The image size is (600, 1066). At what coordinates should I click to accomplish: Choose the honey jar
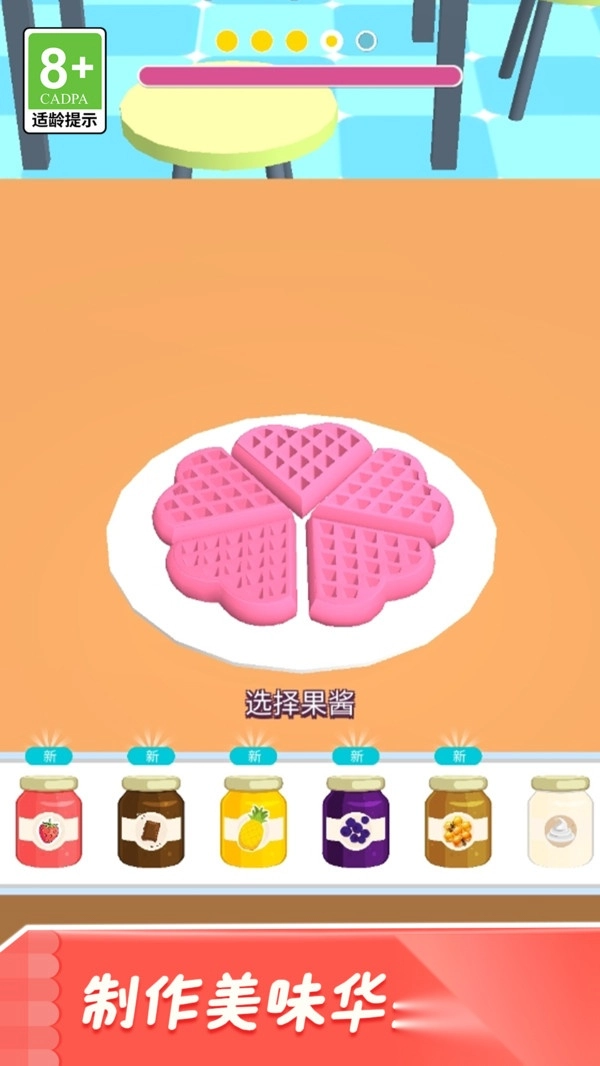(457, 822)
